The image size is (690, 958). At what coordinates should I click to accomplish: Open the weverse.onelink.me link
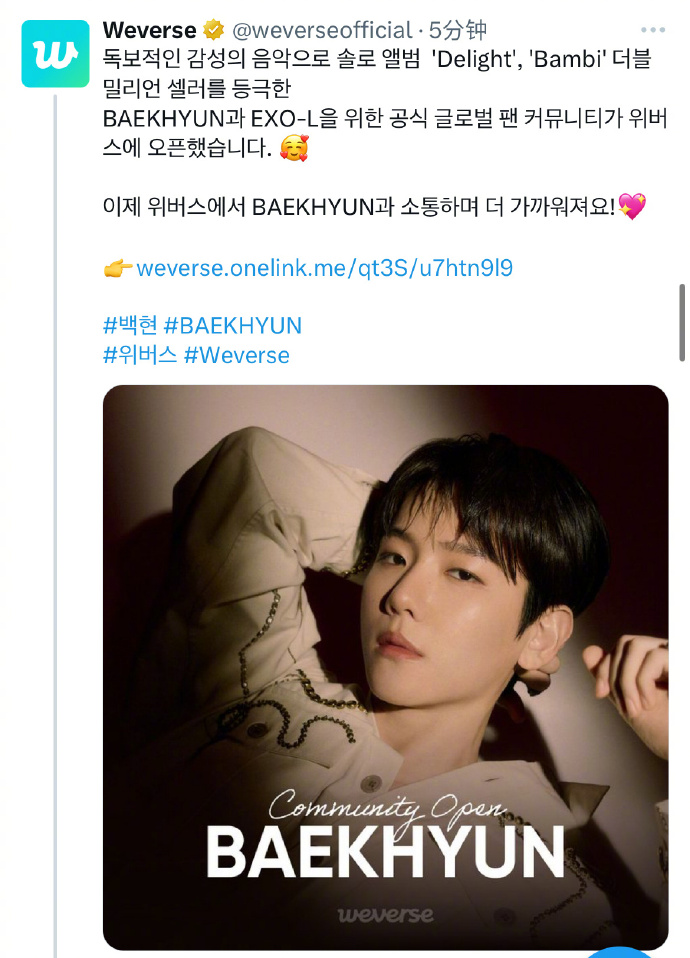324,268
